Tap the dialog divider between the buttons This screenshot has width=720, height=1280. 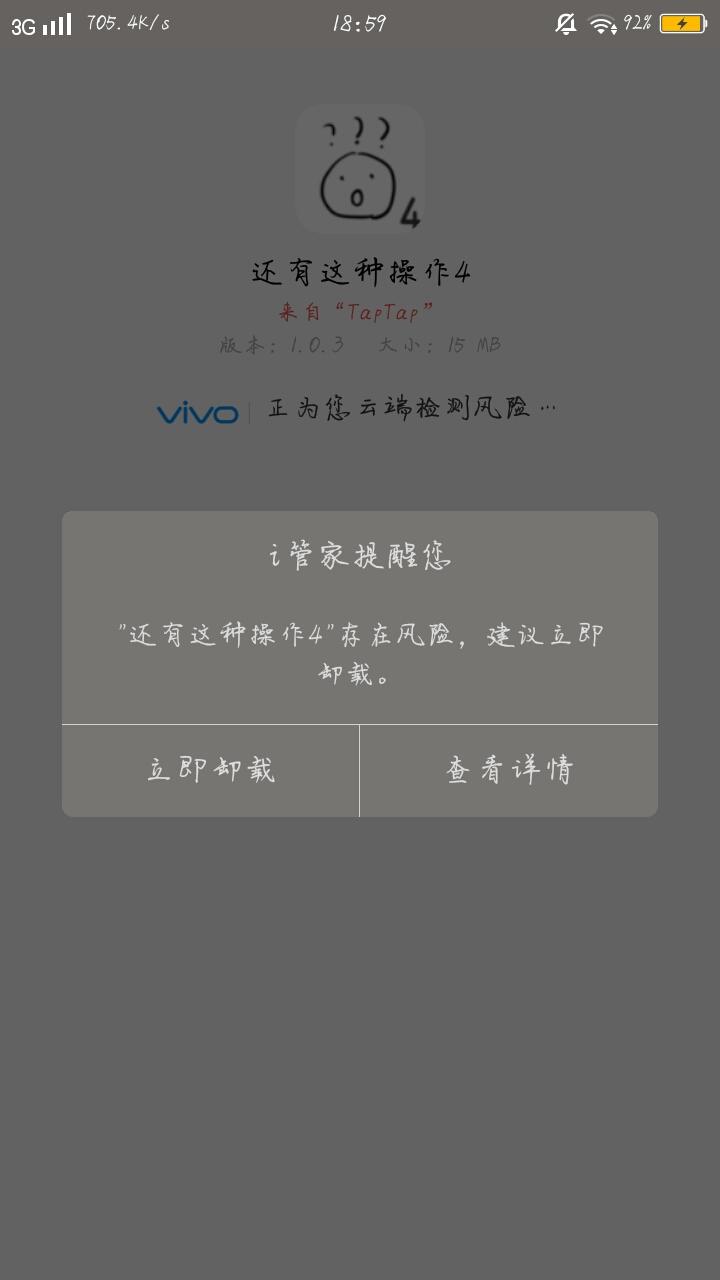[360, 770]
